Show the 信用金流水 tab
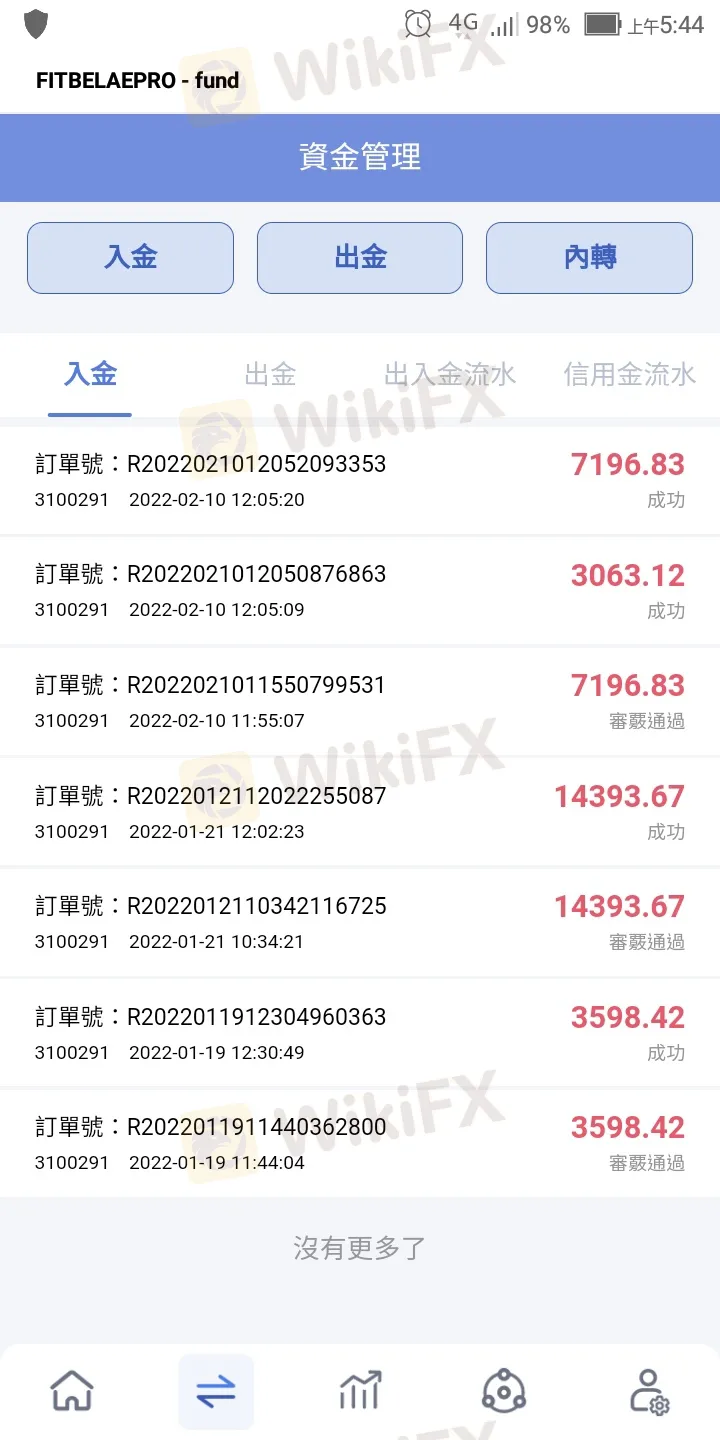This screenshot has width=720, height=1440. 629,375
